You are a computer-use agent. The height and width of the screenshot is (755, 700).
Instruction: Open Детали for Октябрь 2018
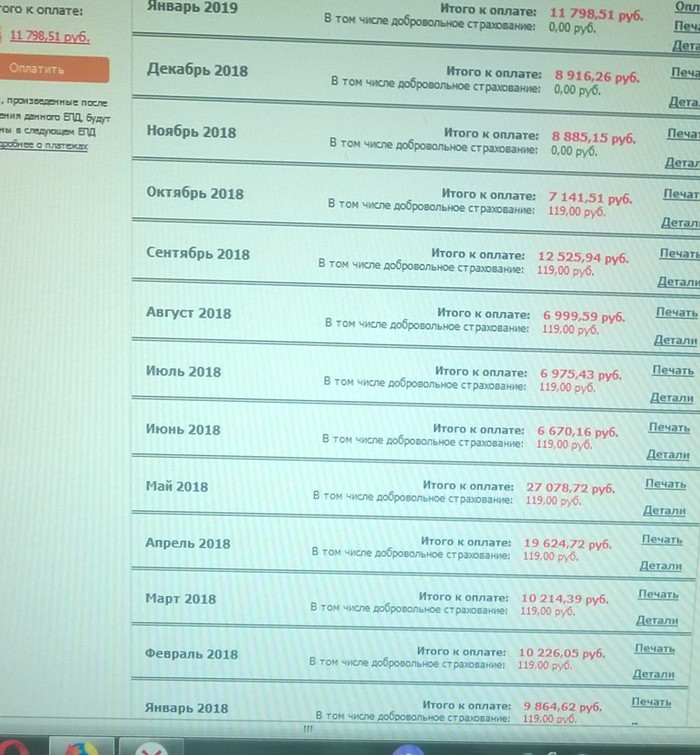tap(680, 224)
